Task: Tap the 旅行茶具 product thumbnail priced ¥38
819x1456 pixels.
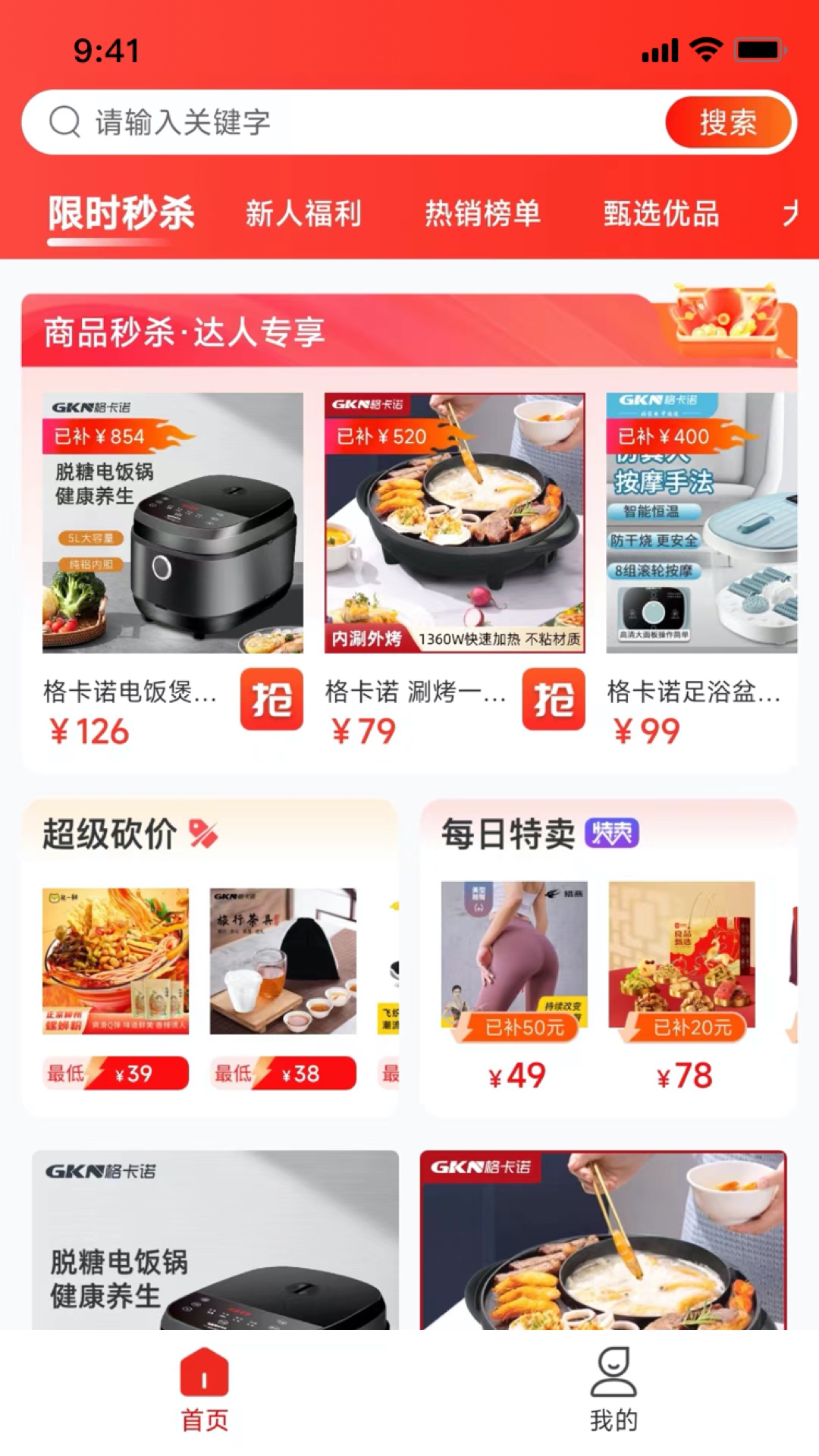Action: [x=284, y=960]
